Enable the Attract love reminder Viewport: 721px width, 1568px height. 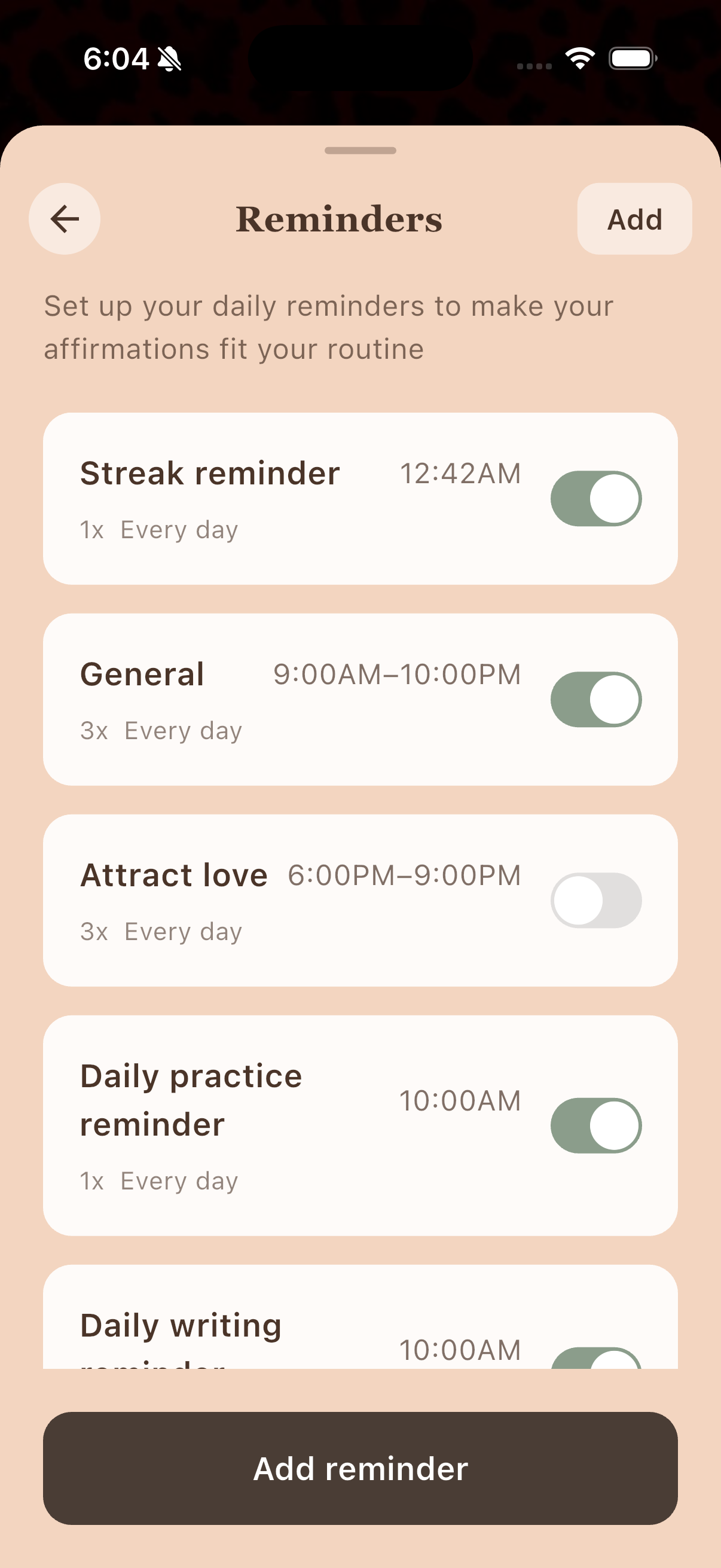[595, 900]
